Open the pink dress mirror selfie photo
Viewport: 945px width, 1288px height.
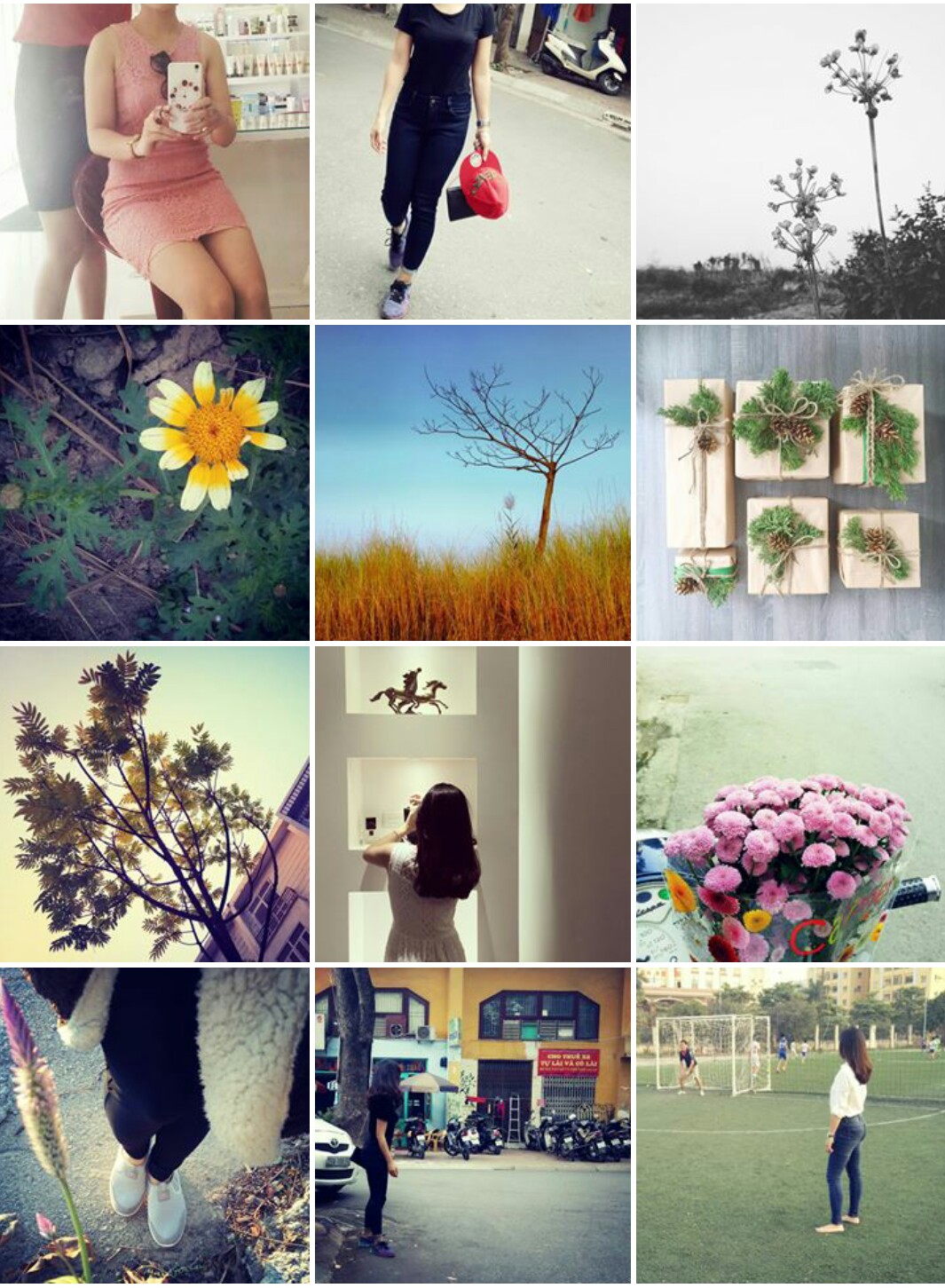tap(154, 161)
